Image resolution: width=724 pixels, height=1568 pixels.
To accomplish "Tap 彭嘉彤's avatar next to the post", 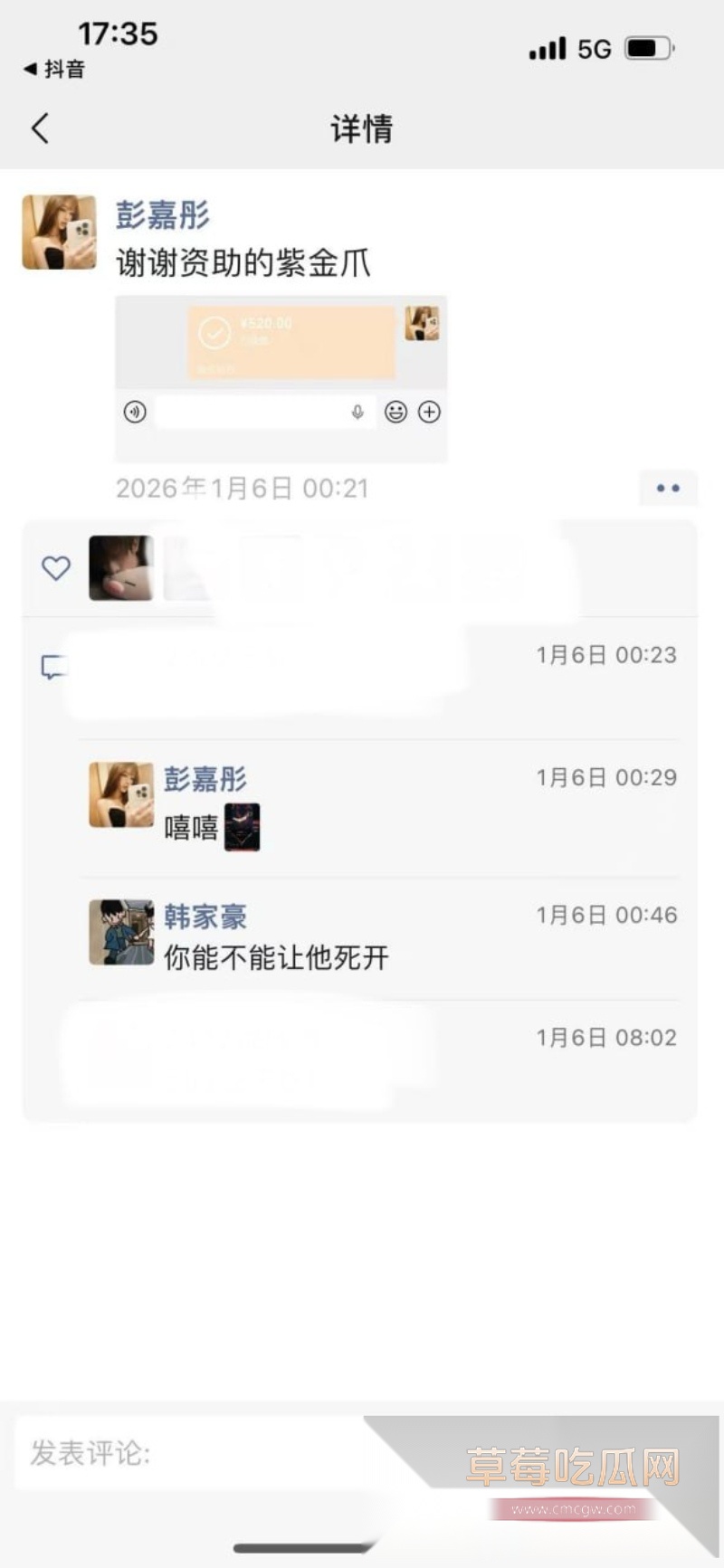I will coord(59,233).
